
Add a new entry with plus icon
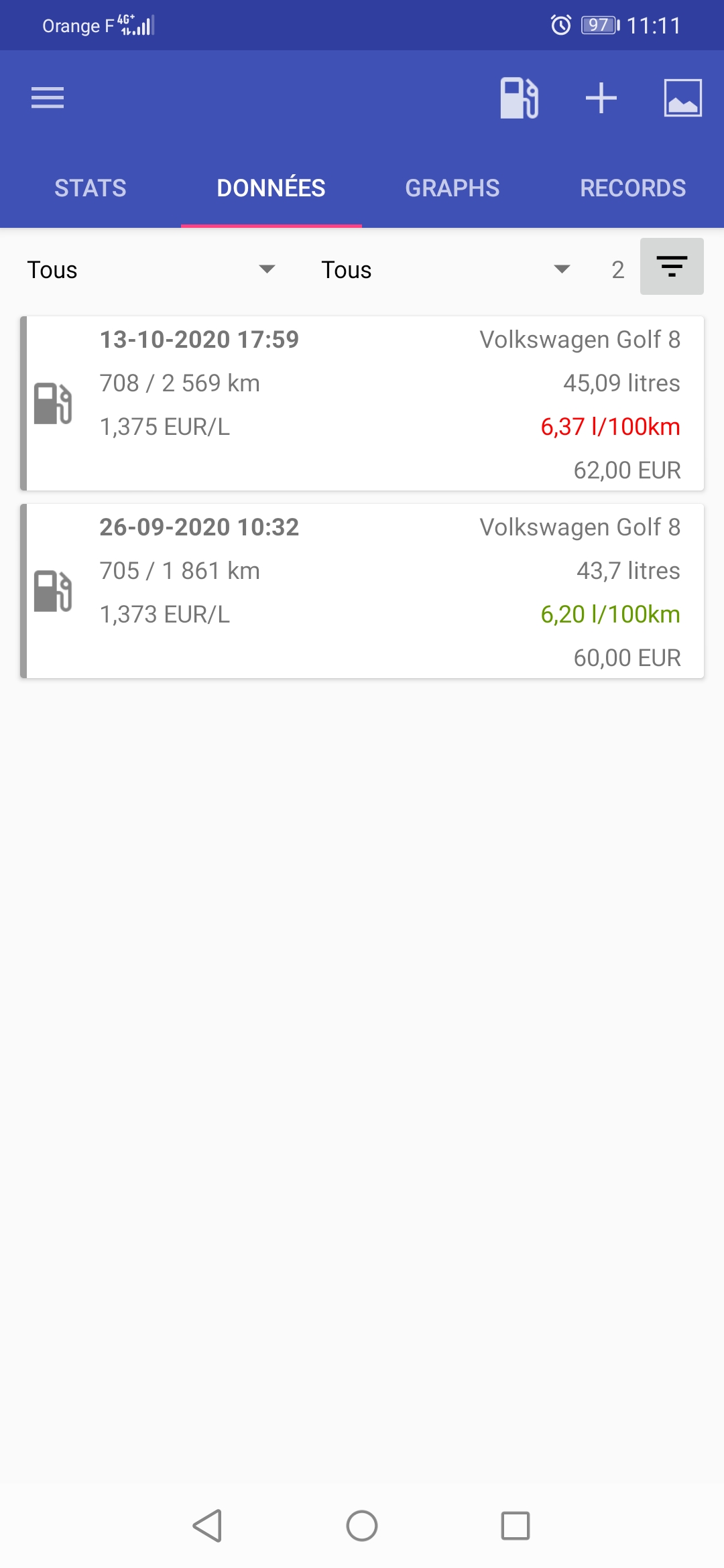601,98
